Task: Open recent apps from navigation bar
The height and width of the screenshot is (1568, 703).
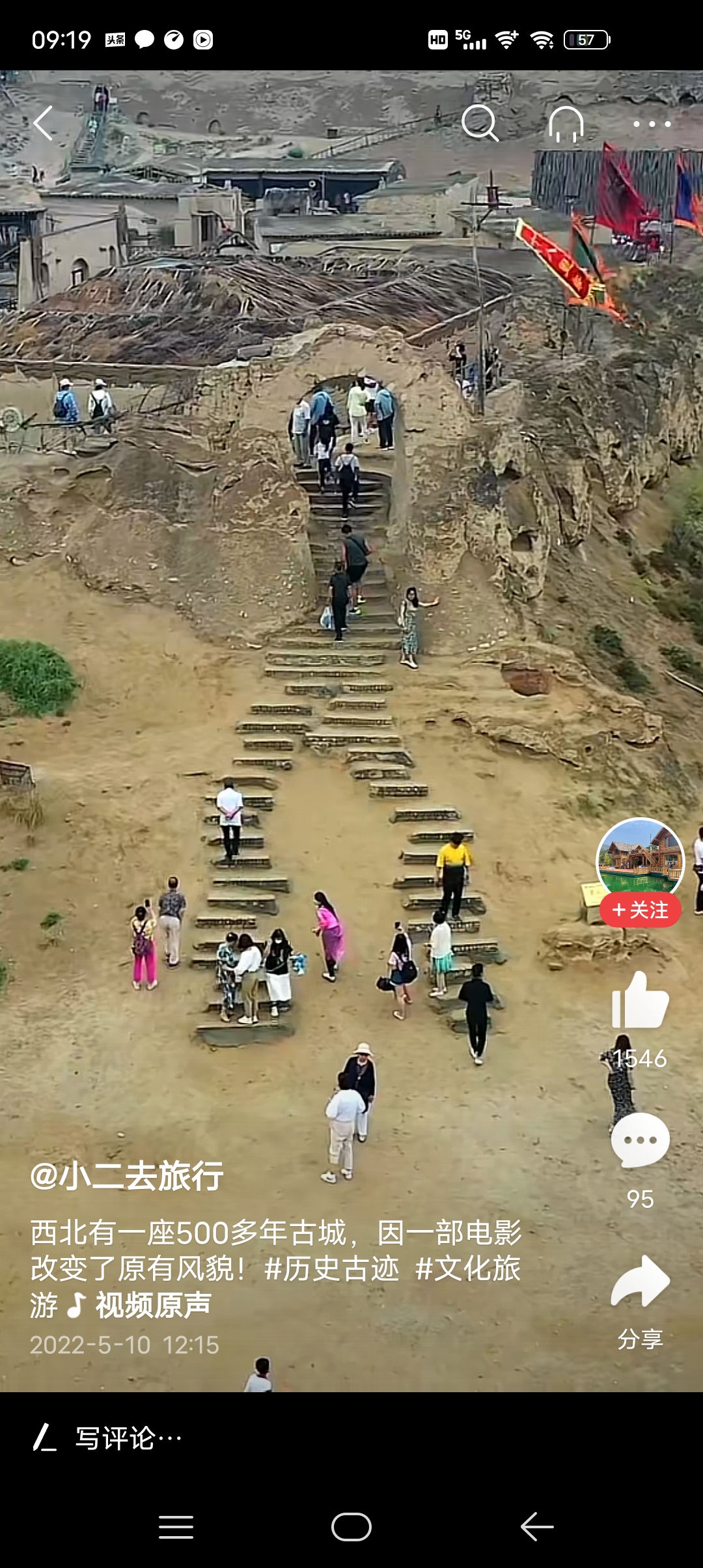Action: click(176, 1526)
